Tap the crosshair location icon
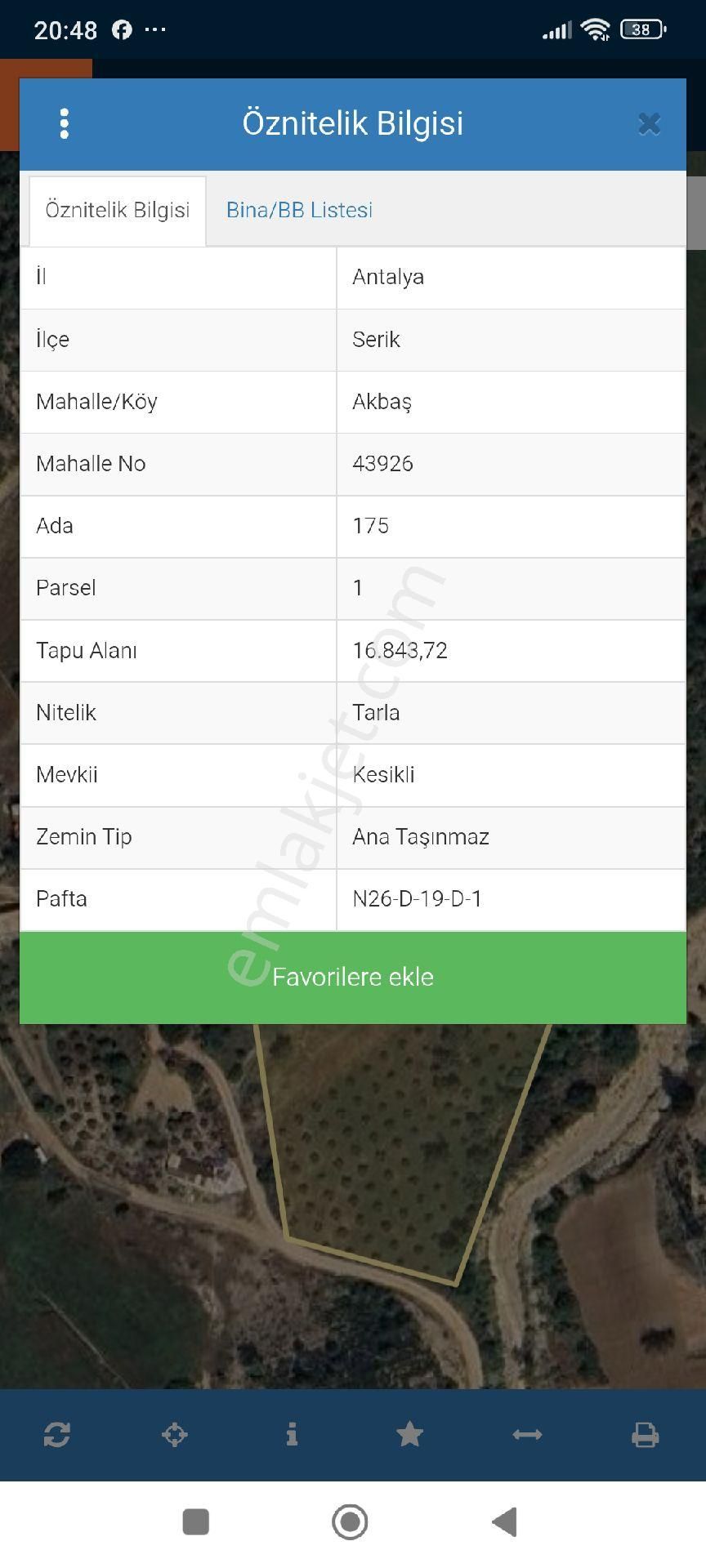The width and height of the screenshot is (706, 1568). click(x=175, y=1435)
